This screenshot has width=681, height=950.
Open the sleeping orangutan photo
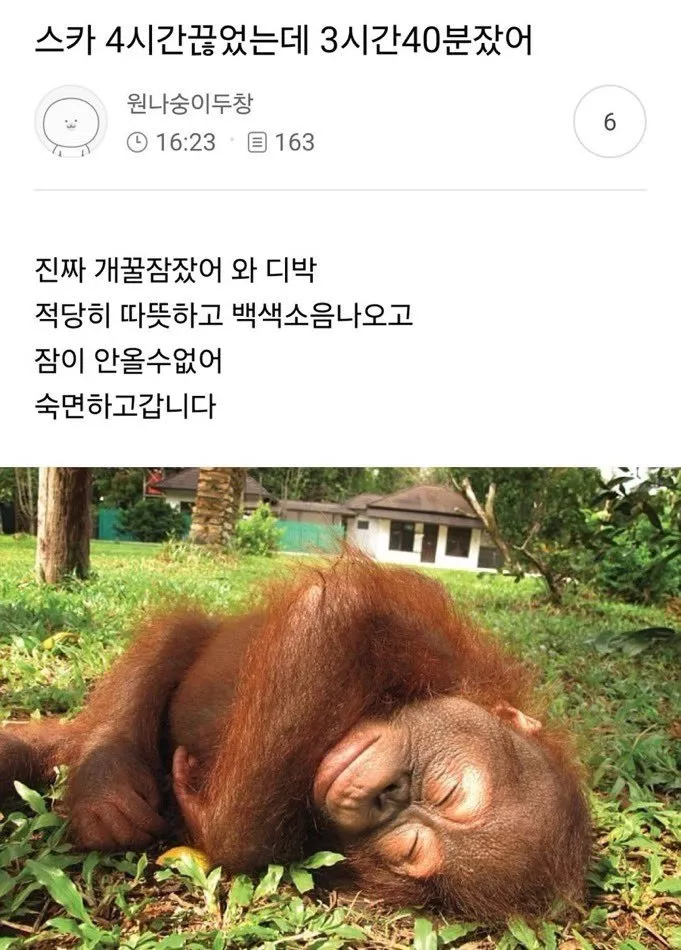(340, 708)
